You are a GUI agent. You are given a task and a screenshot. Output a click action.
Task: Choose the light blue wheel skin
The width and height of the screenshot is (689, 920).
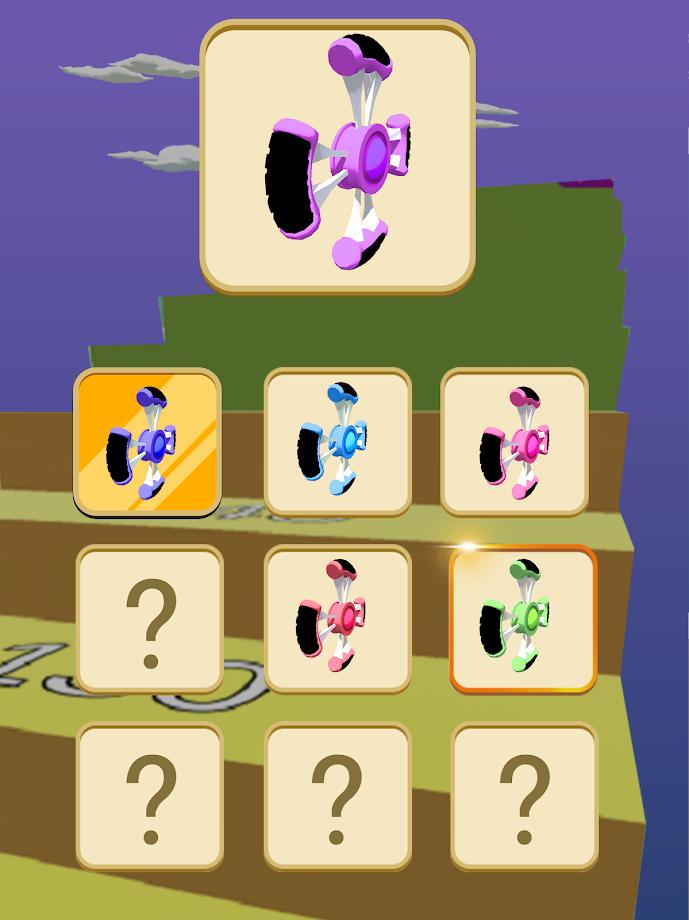337,442
